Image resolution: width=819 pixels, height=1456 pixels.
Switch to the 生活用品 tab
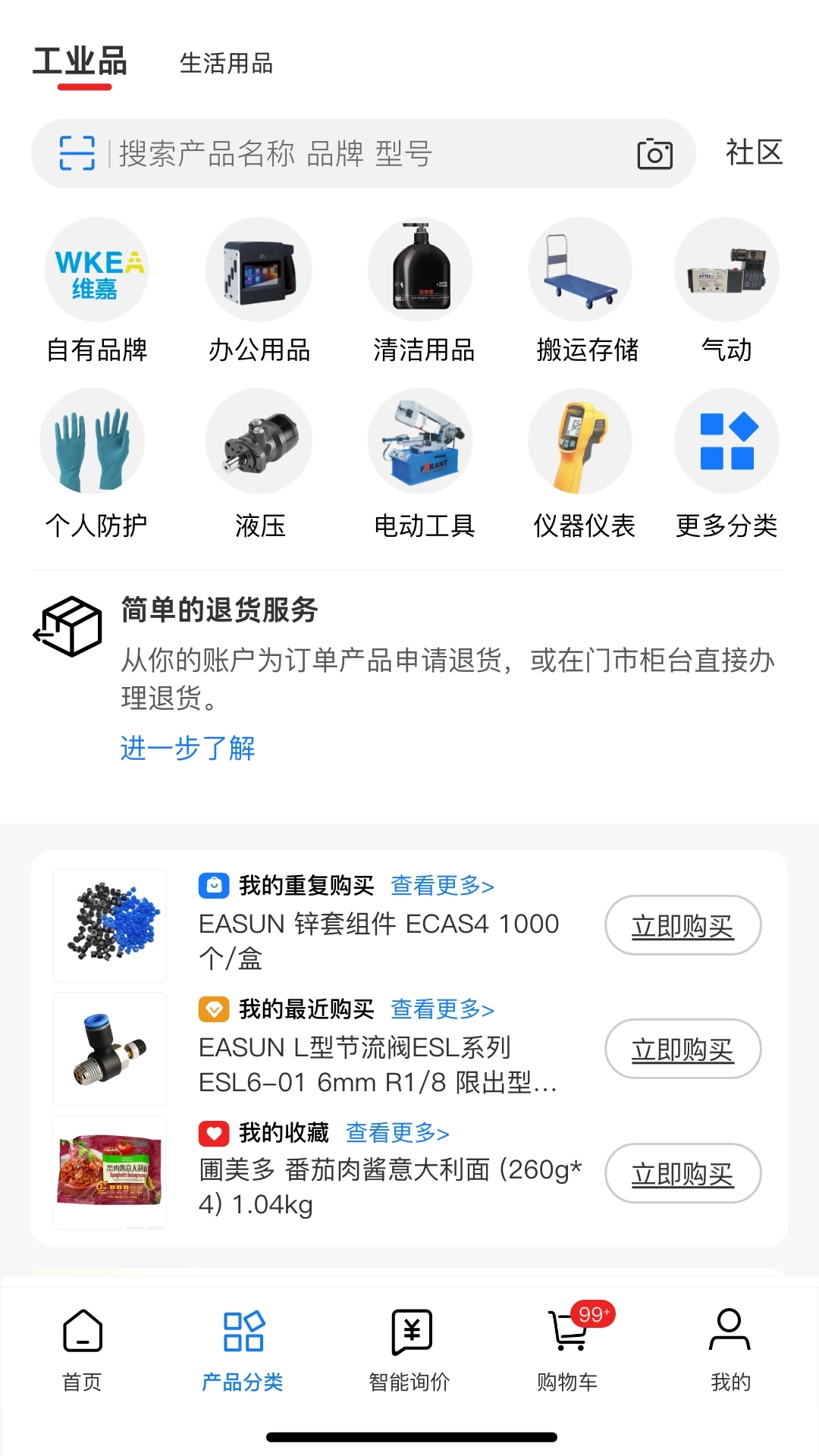[226, 63]
